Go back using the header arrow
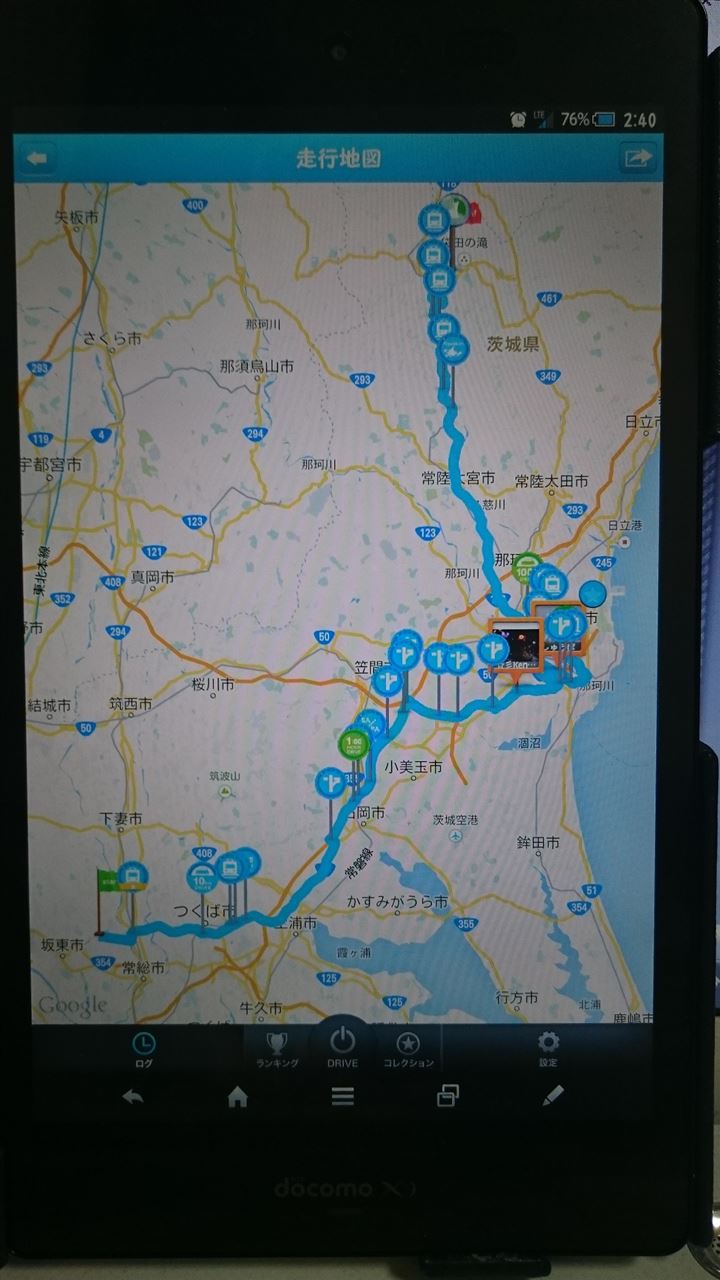Image resolution: width=720 pixels, height=1280 pixels. click(x=38, y=159)
